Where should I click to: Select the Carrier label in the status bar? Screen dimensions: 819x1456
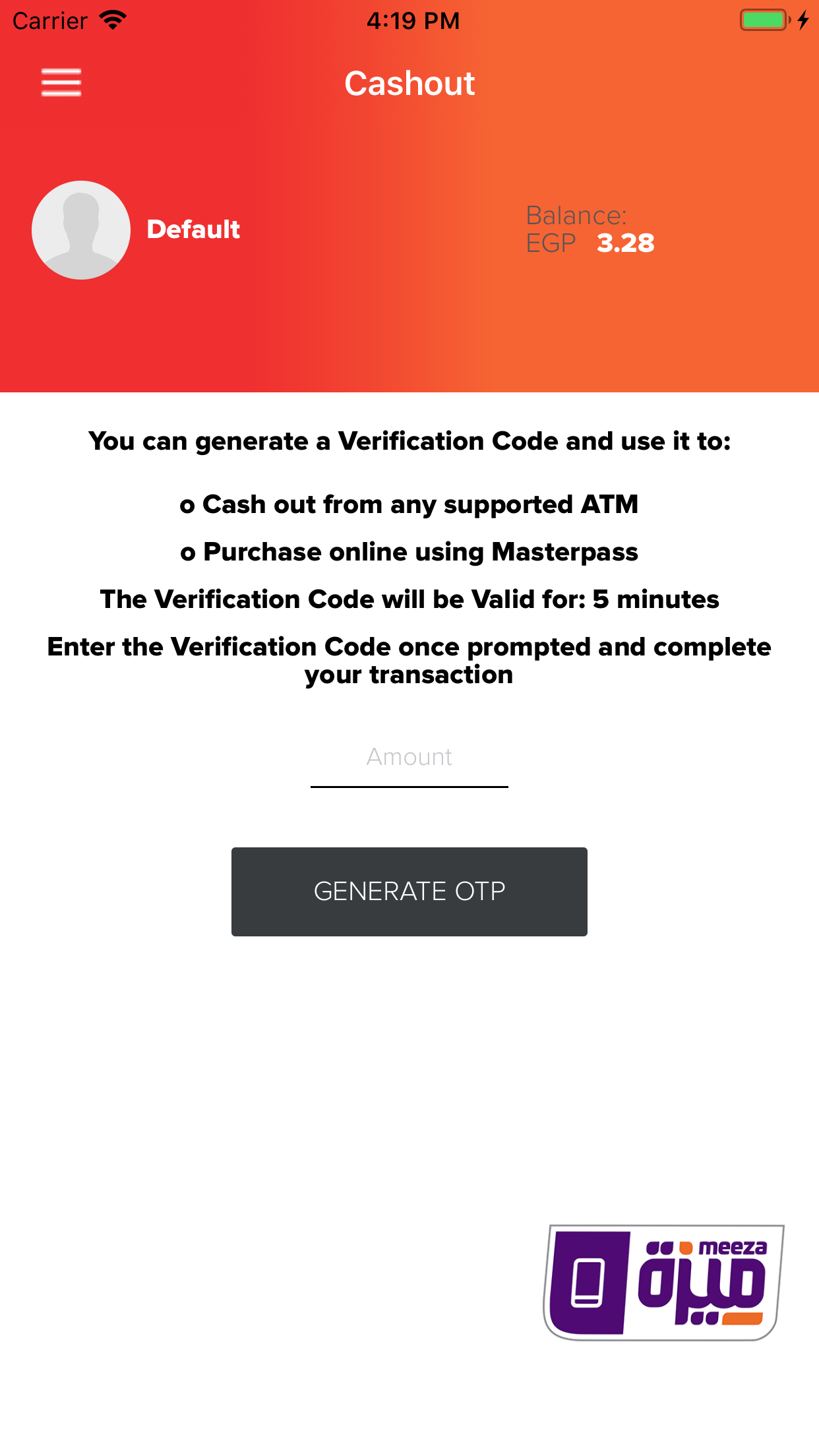49,20
